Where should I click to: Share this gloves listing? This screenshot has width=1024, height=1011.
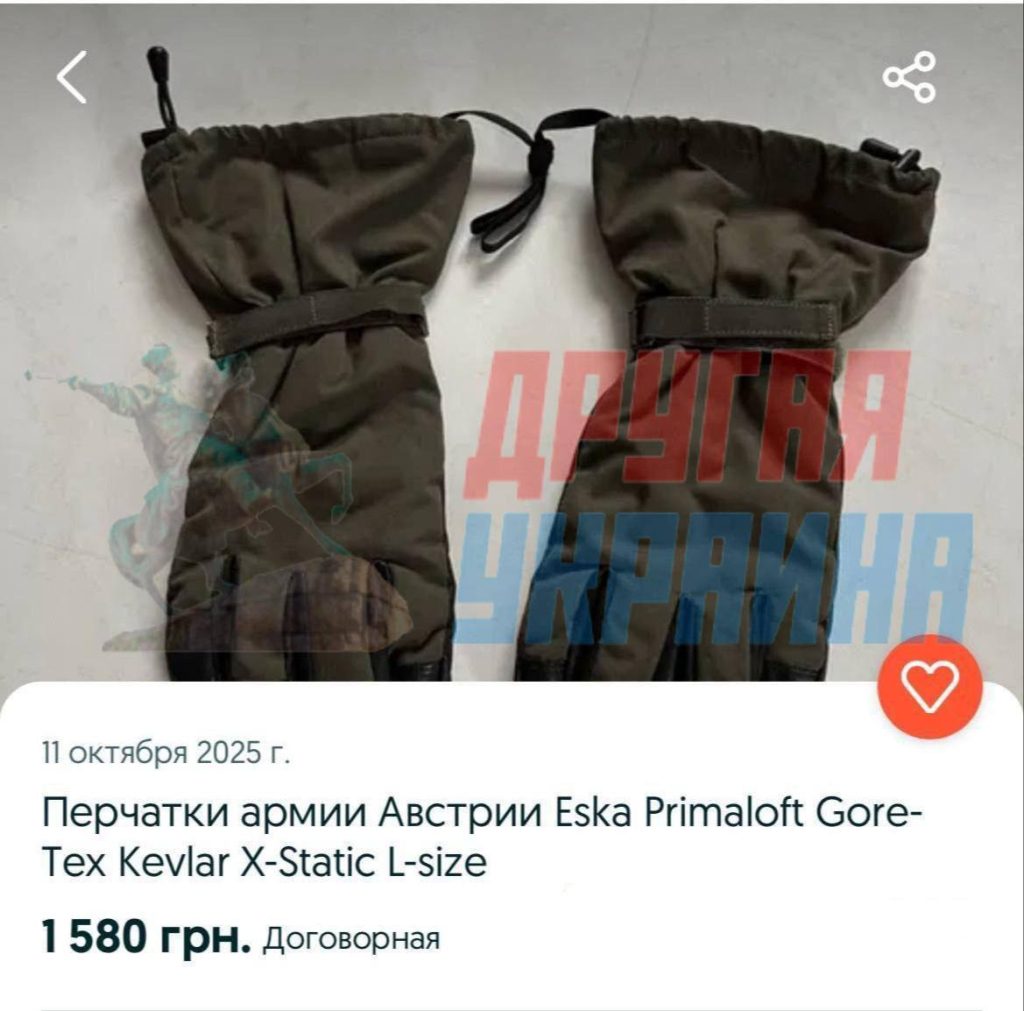point(909,77)
